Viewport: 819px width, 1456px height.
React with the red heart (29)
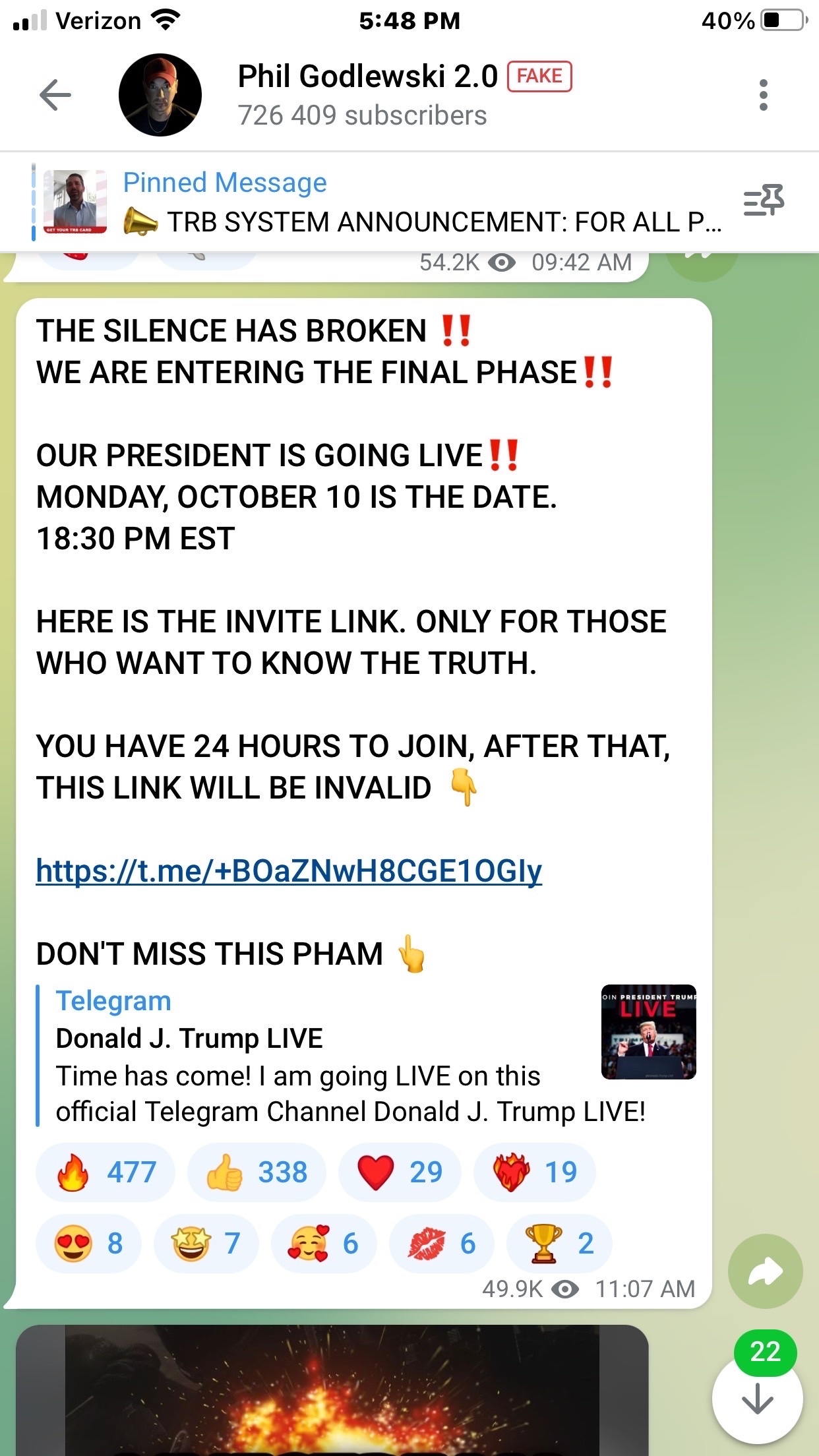[x=400, y=1172]
